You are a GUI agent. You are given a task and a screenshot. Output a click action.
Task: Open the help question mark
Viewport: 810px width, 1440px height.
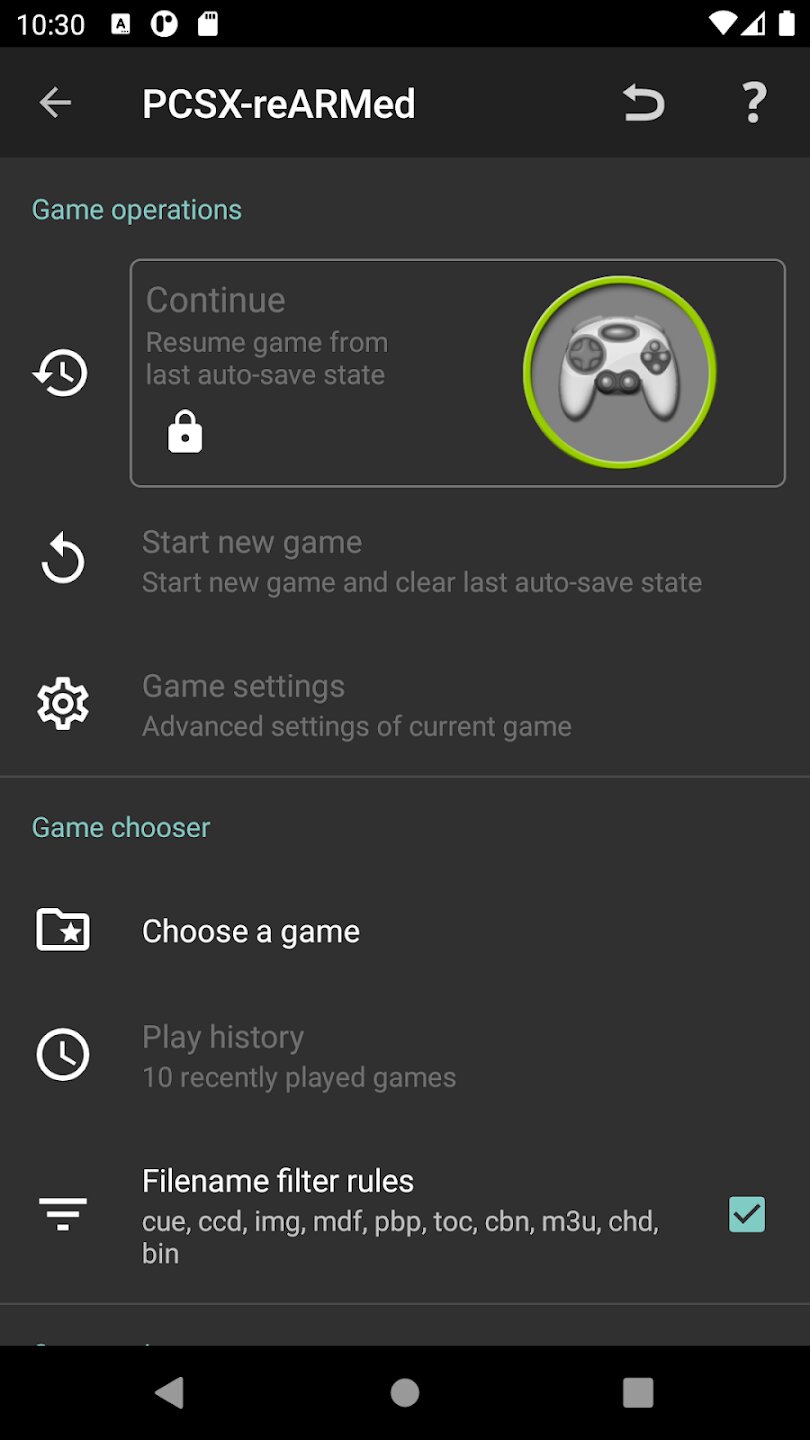tap(754, 102)
